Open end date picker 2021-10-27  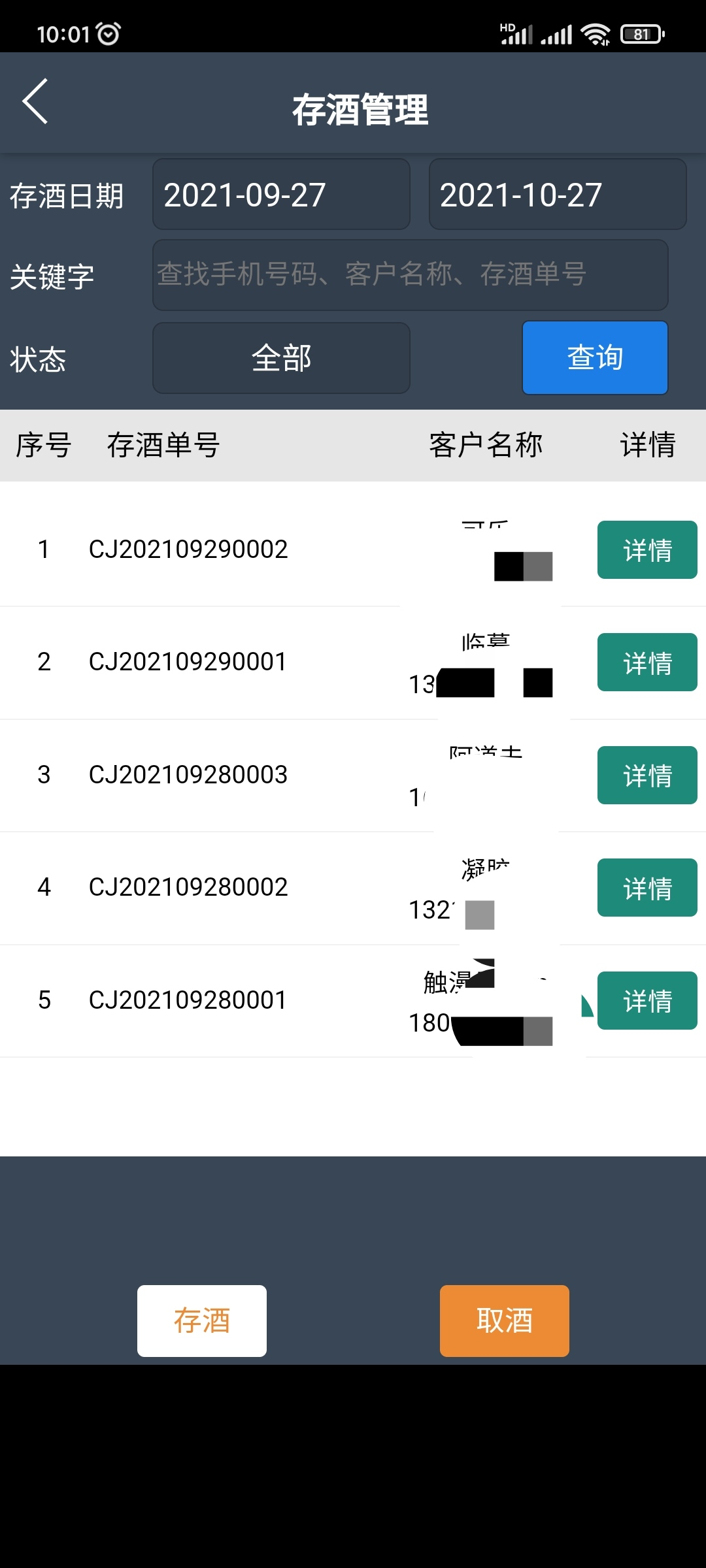click(x=557, y=195)
